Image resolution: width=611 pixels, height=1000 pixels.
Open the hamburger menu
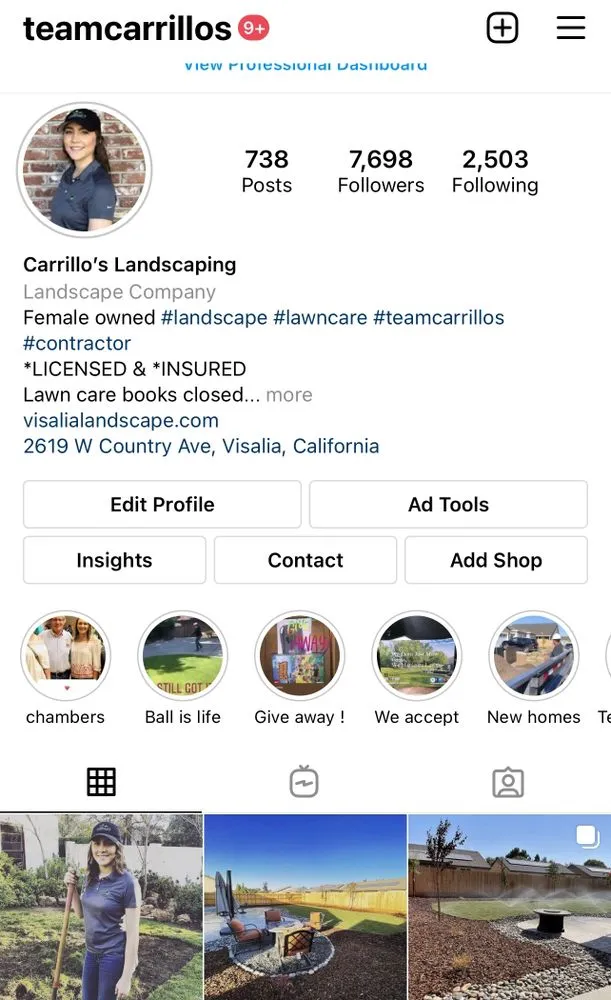[x=571, y=28]
